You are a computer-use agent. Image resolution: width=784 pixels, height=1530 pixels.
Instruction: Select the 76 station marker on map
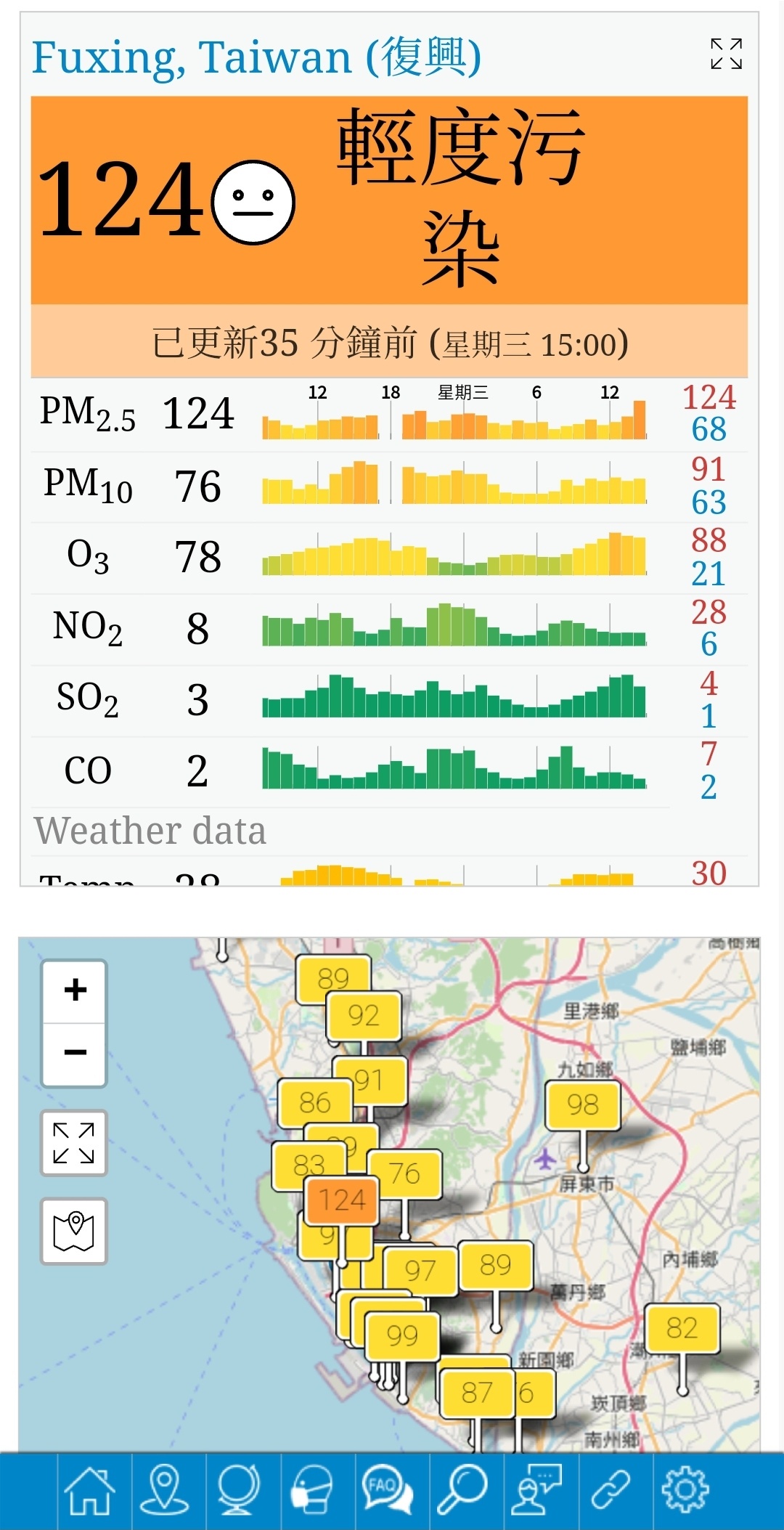point(405,1173)
